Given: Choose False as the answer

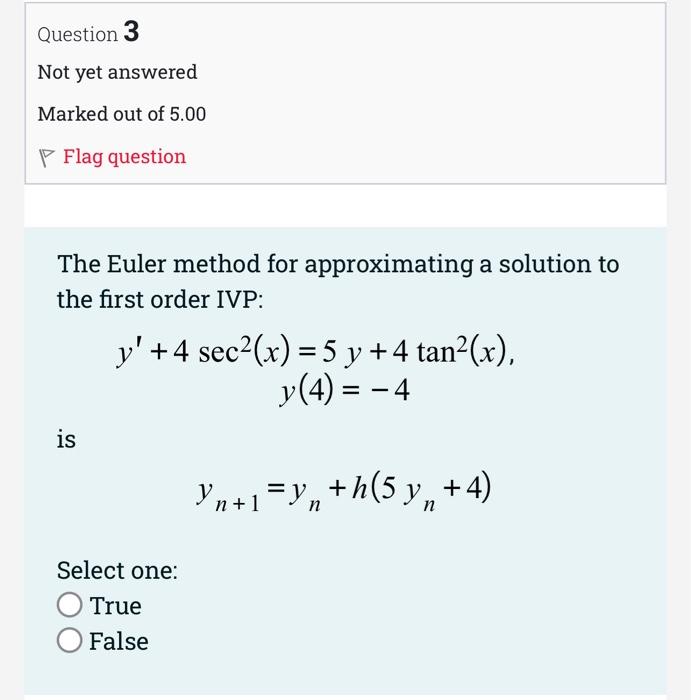Looking at the screenshot, I should (70, 641).
